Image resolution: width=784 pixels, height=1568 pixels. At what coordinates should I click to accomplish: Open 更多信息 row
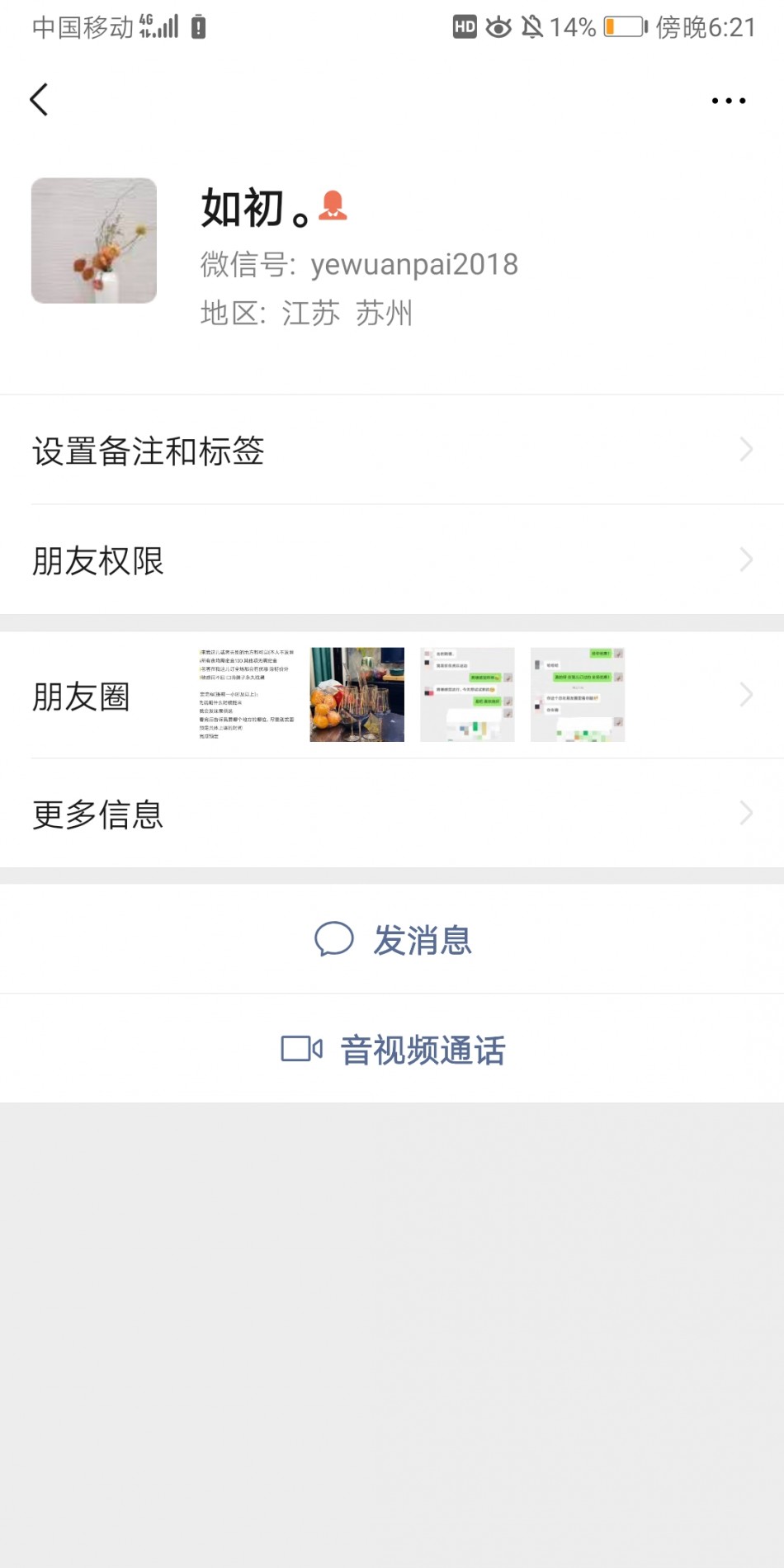click(392, 813)
